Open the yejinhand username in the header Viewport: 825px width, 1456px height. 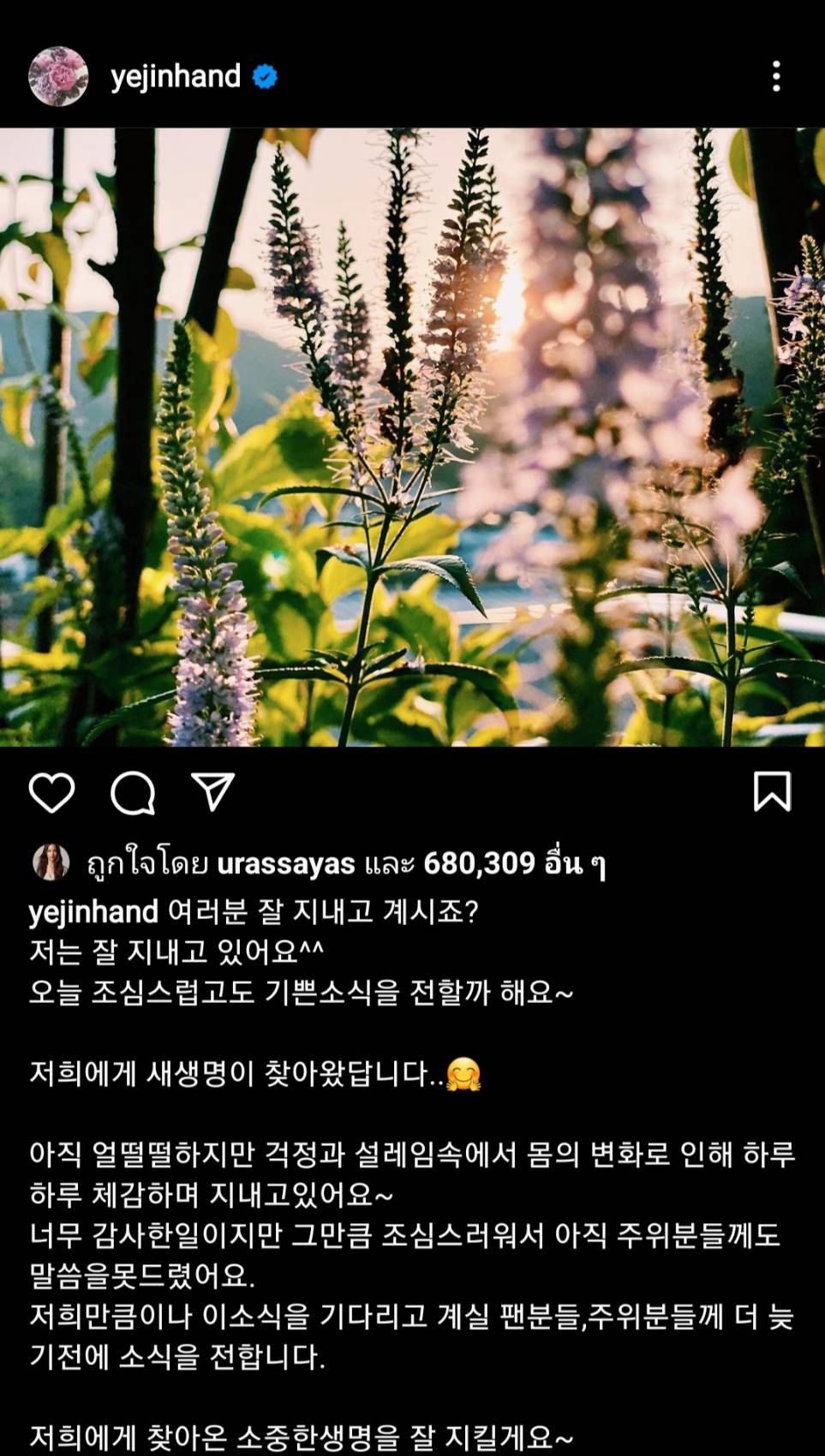[x=176, y=77]
